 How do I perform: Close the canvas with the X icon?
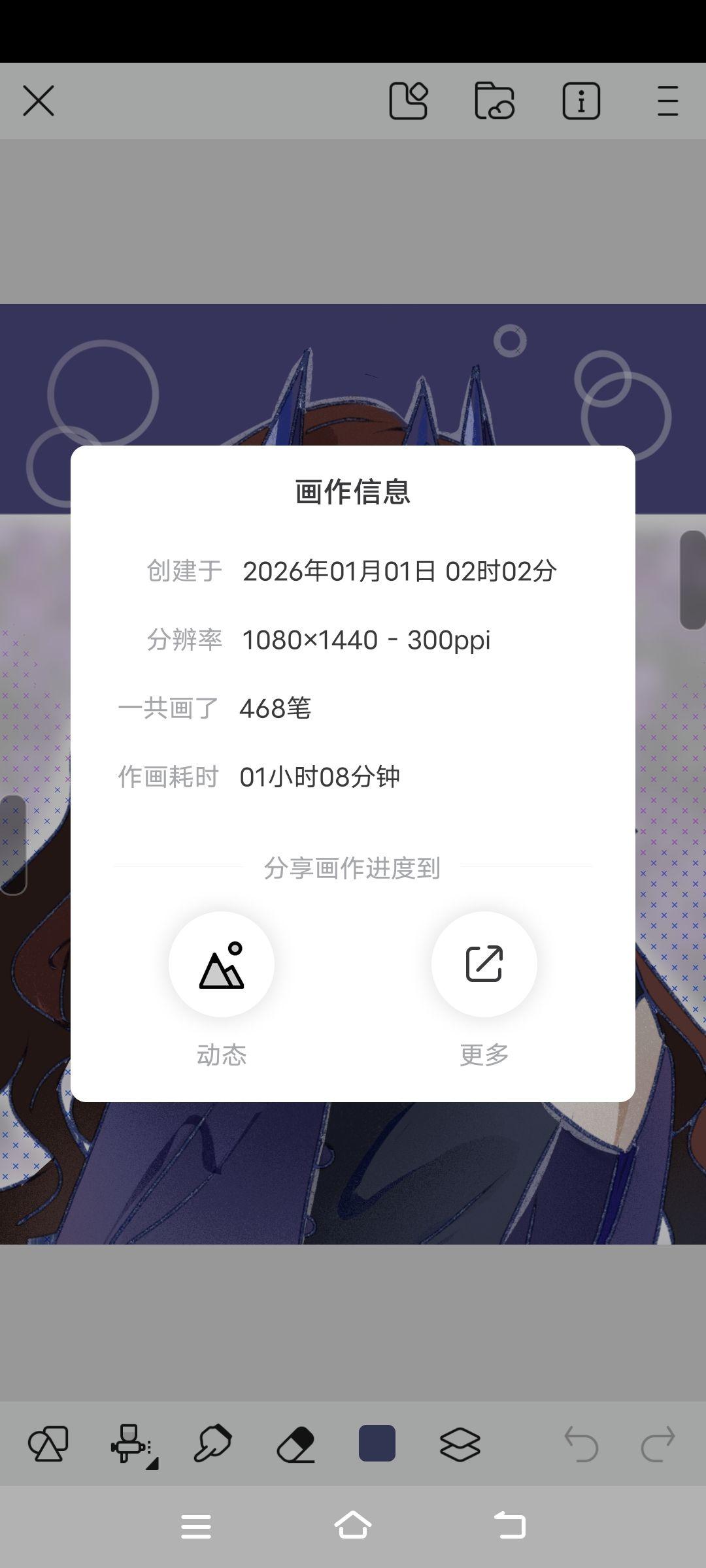39,101
